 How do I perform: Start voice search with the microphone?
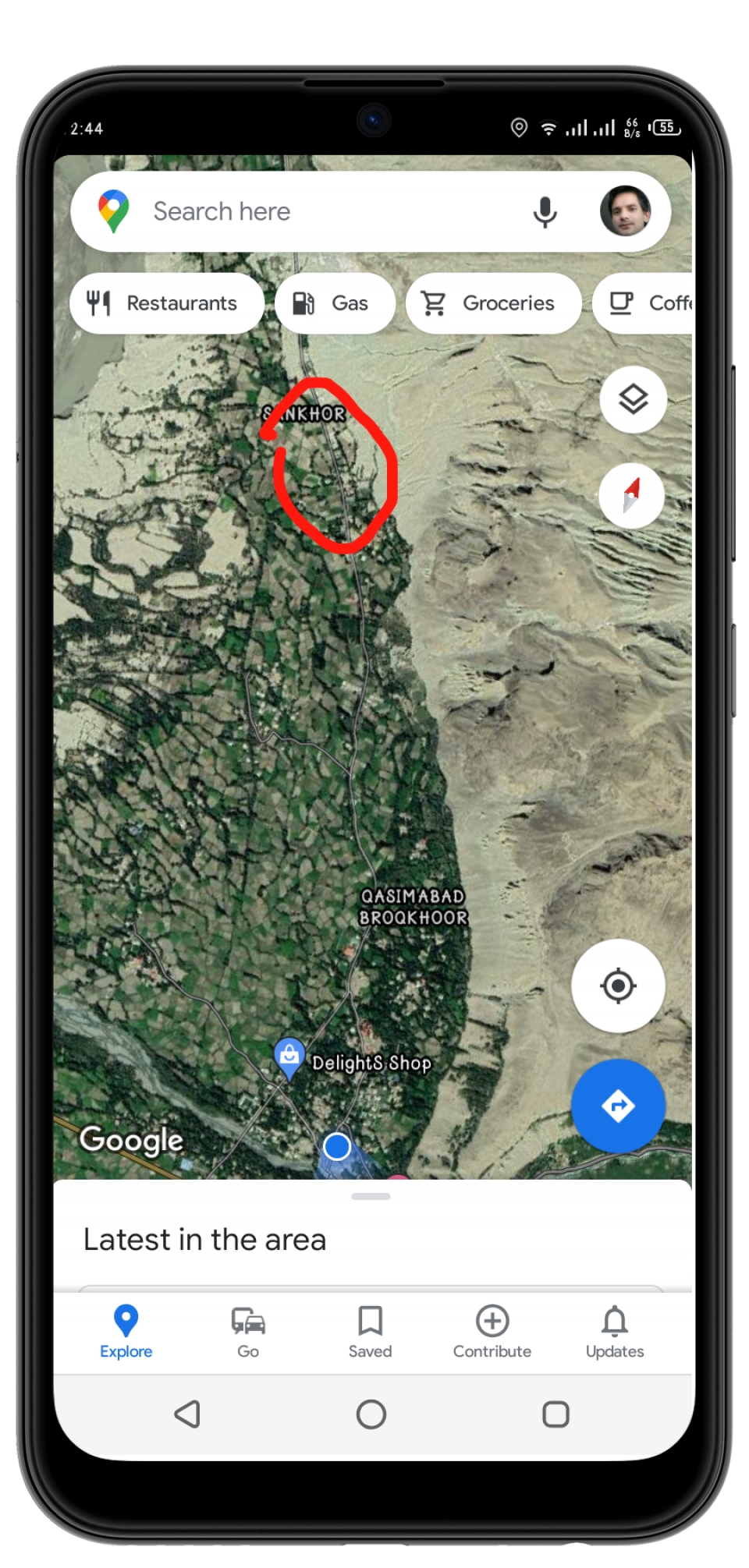(x=545, y=211)
